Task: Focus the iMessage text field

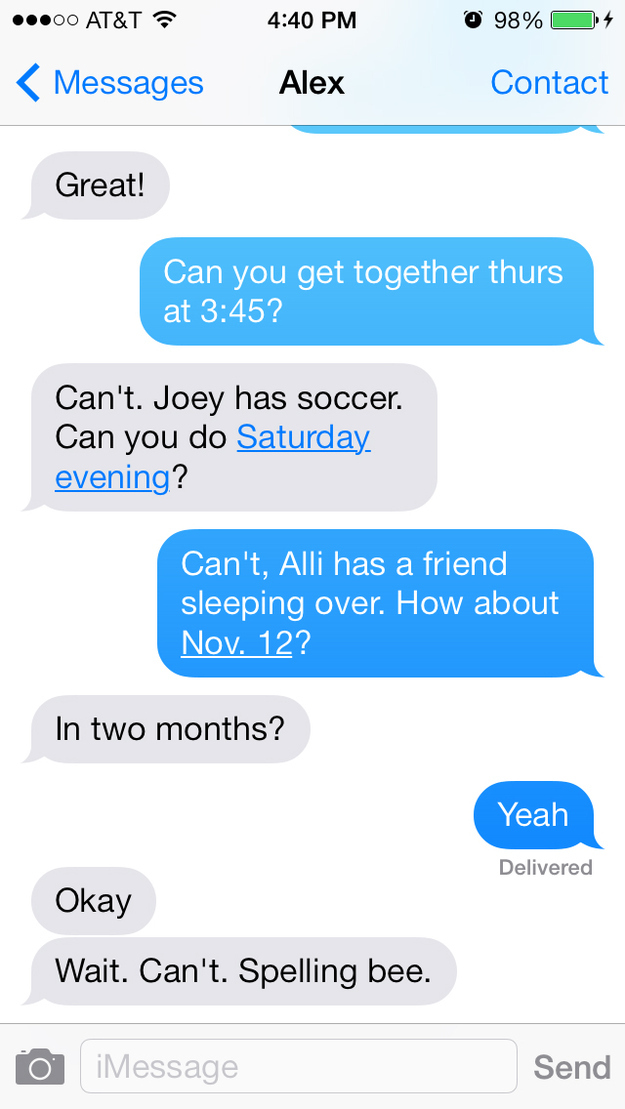Action: pos(299,1067)
